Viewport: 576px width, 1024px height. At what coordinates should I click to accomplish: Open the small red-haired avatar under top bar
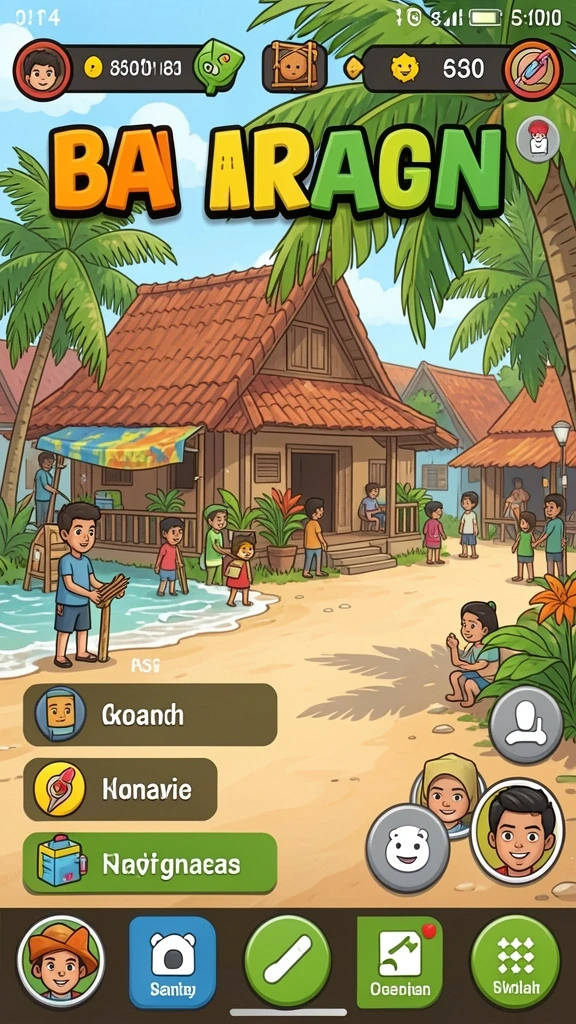(537, 140)
